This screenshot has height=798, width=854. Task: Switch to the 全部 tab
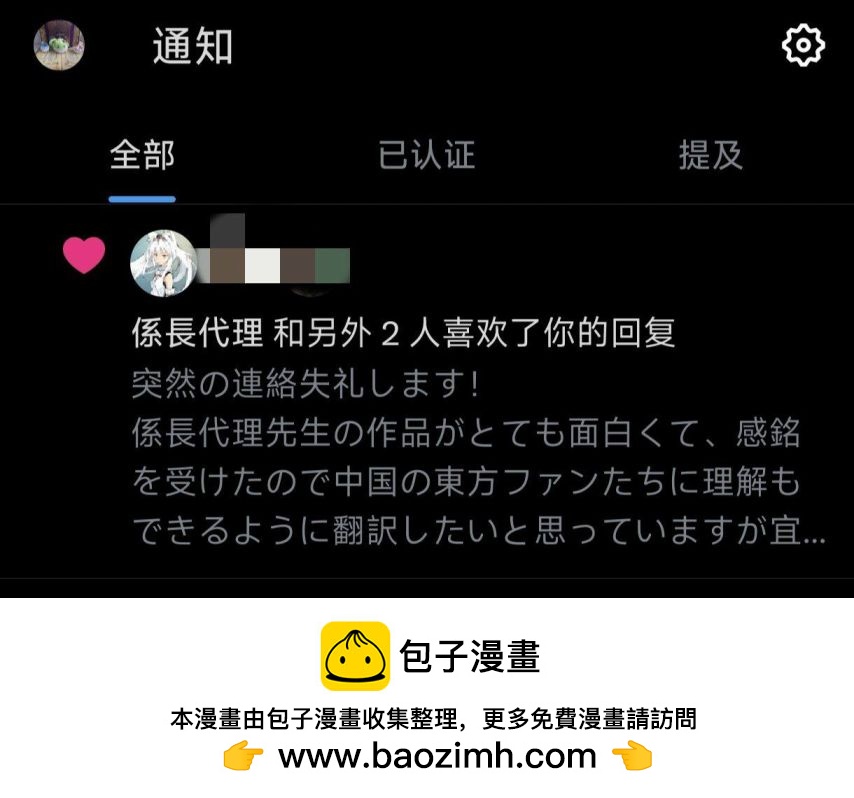(x=142, y=155)
